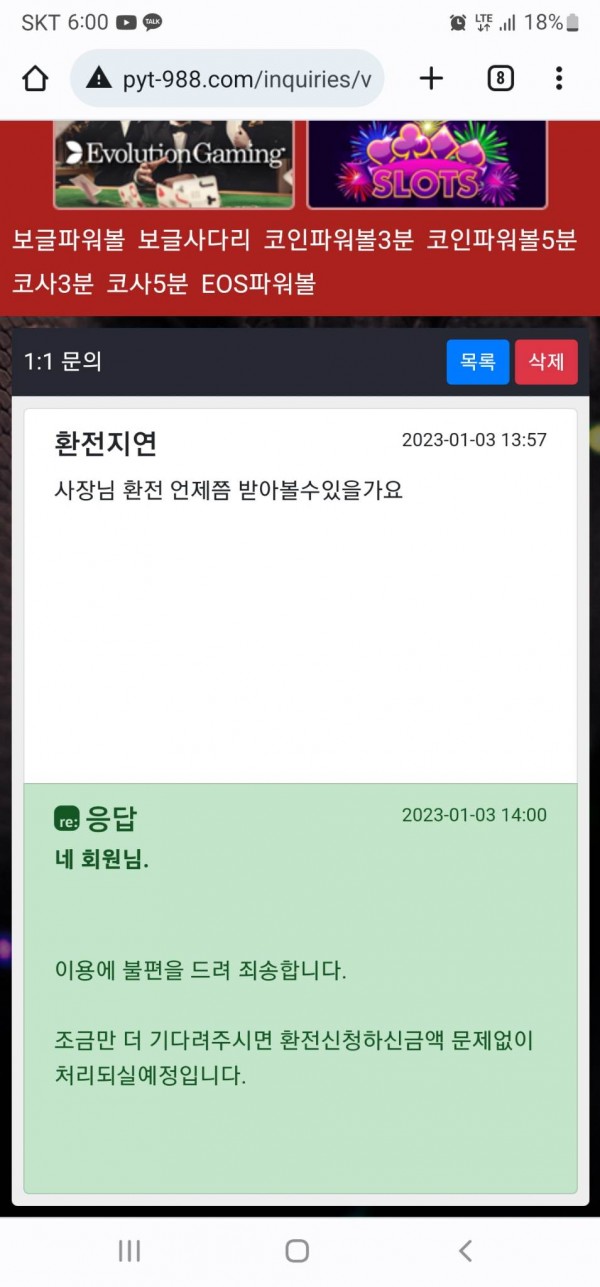The width and height of the screenshot is (600, 1287).
Task: Open a new browser tab
Action: click(x=431, y=79)
